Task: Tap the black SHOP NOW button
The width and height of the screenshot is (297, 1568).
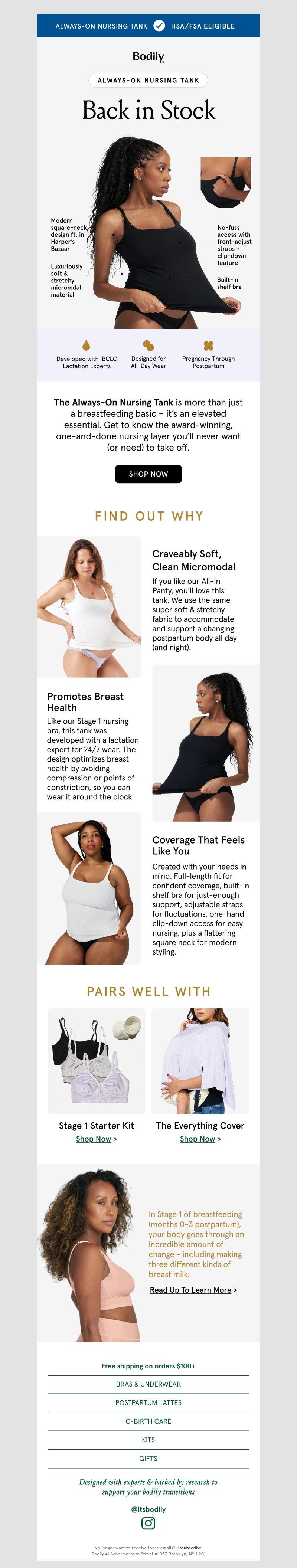Action: (x=148, y=474)
